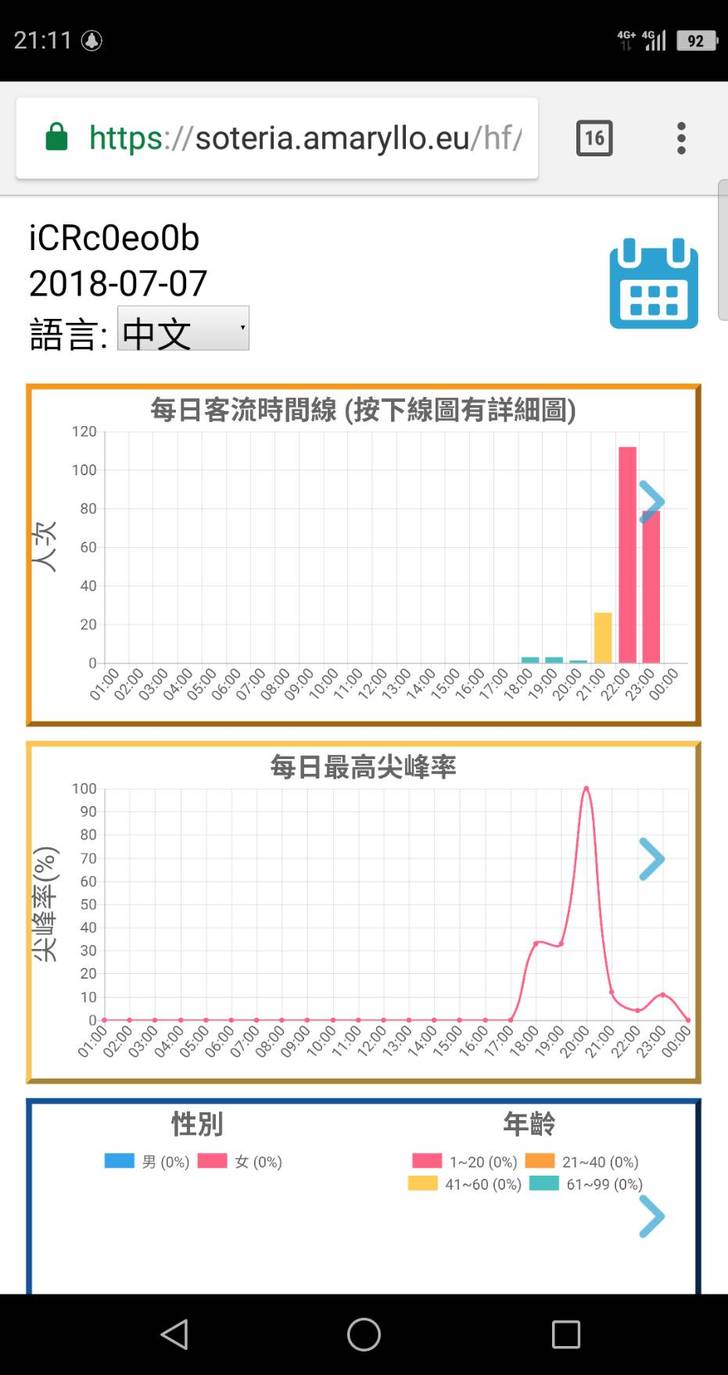728x1375 pixels.
Task: Open the calendar date picker
Action: point(653,283)
